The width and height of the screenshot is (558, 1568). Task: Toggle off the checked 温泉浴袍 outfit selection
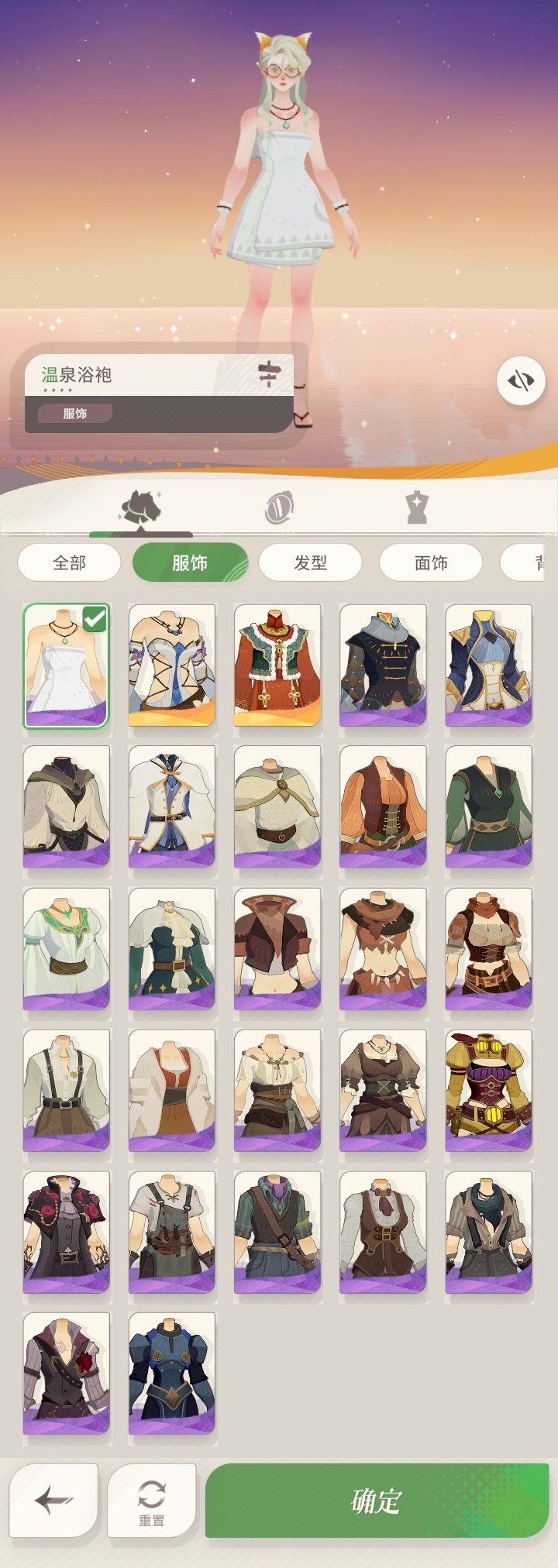pos(67,665)
